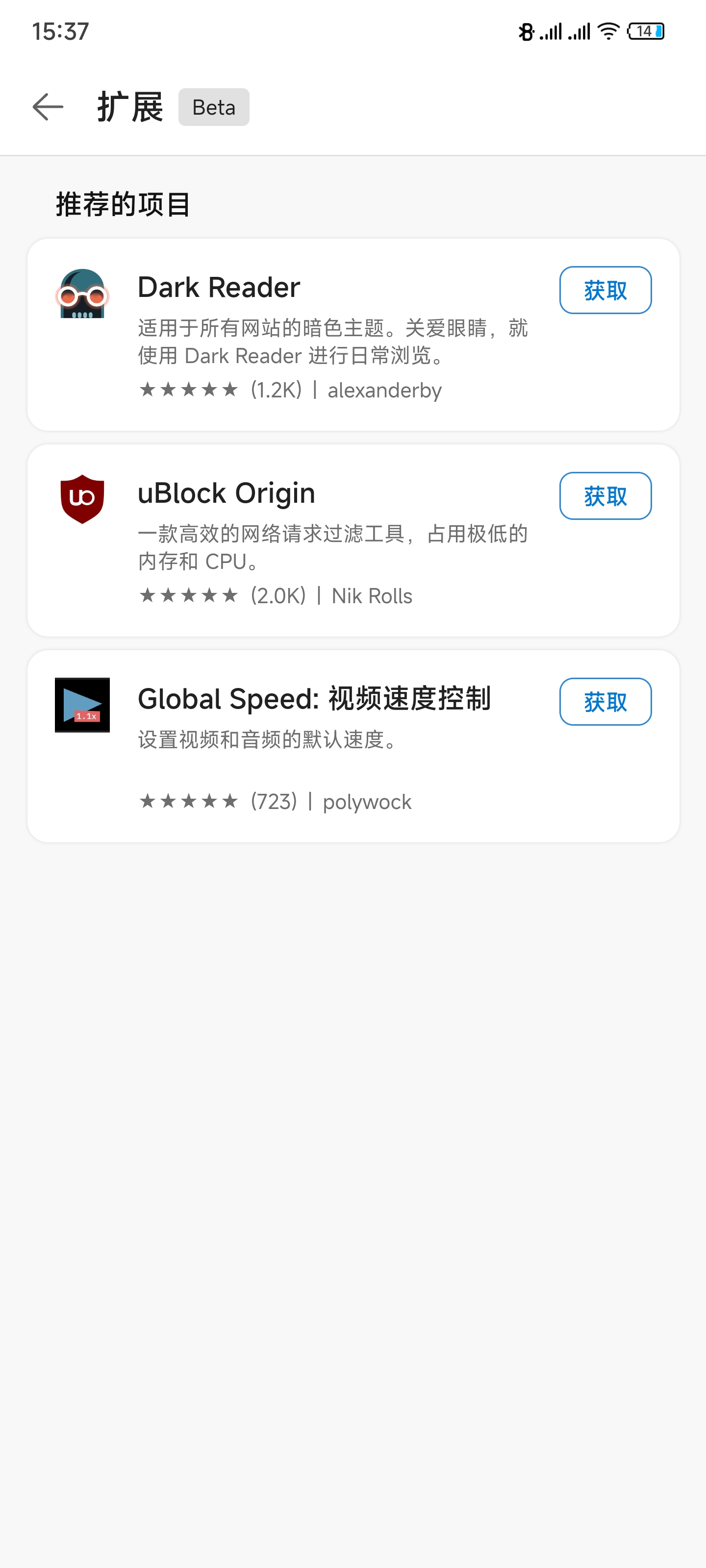Open the Dark Reader extension card
The width and height of the screenshot is (706, 1568).
pyautogui.click(x=304, y=335)
